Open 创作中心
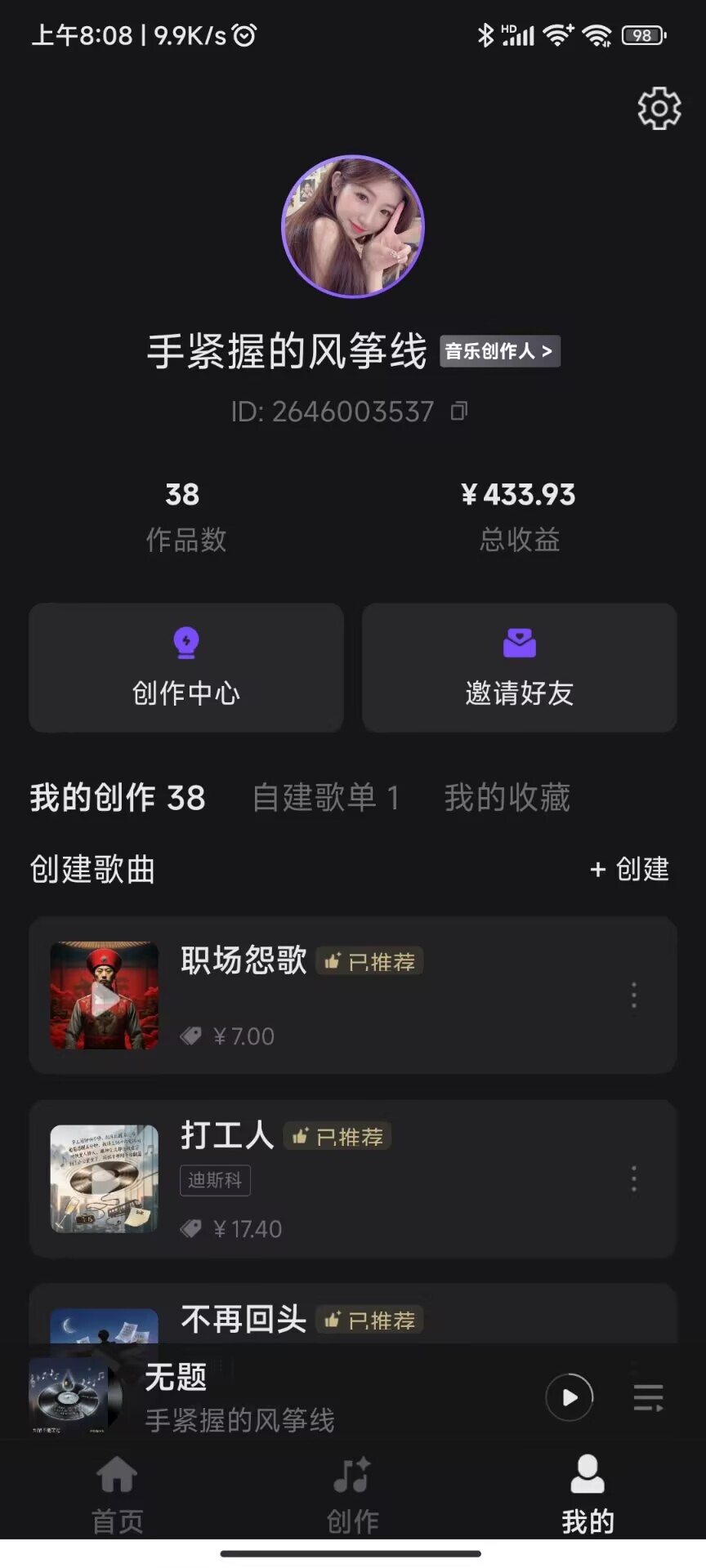Image resolution: width=706 pixels, height=1568 pixels. [x=186, y=667]
